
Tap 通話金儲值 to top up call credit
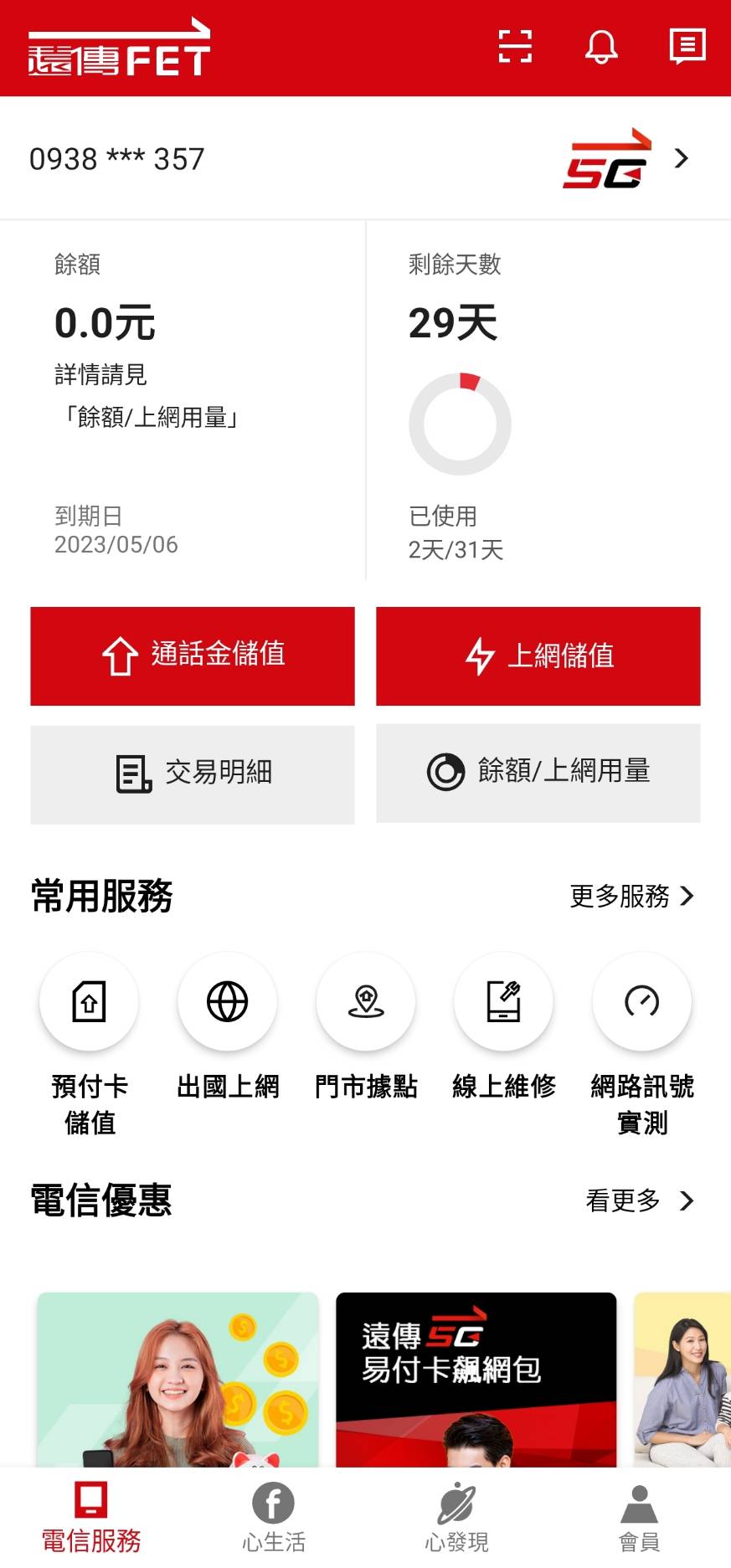pyautogui.click(x=193, y=655)
